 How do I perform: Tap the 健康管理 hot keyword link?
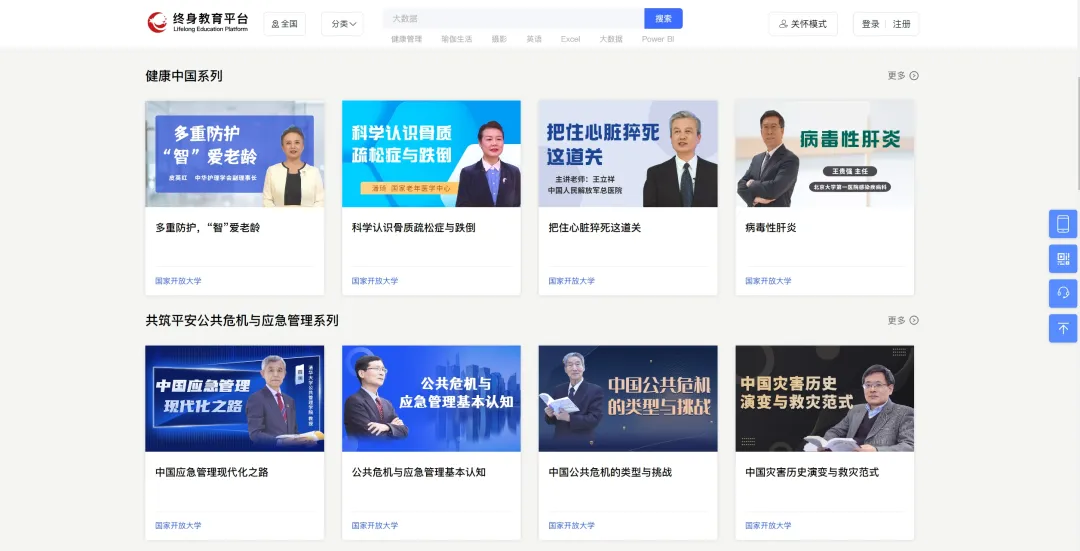[x=406, y=39]
